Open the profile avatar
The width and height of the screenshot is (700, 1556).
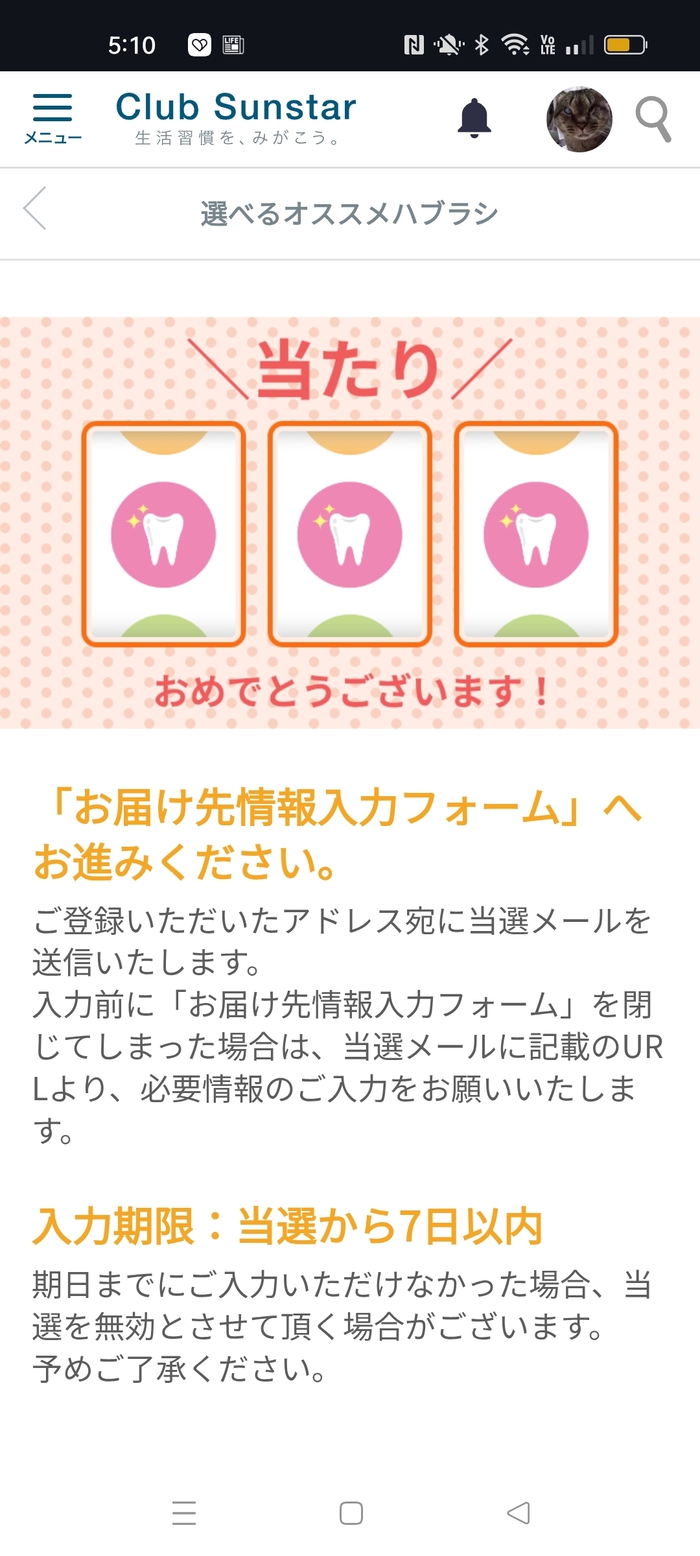pyautogui.click(x=579, y=119)
